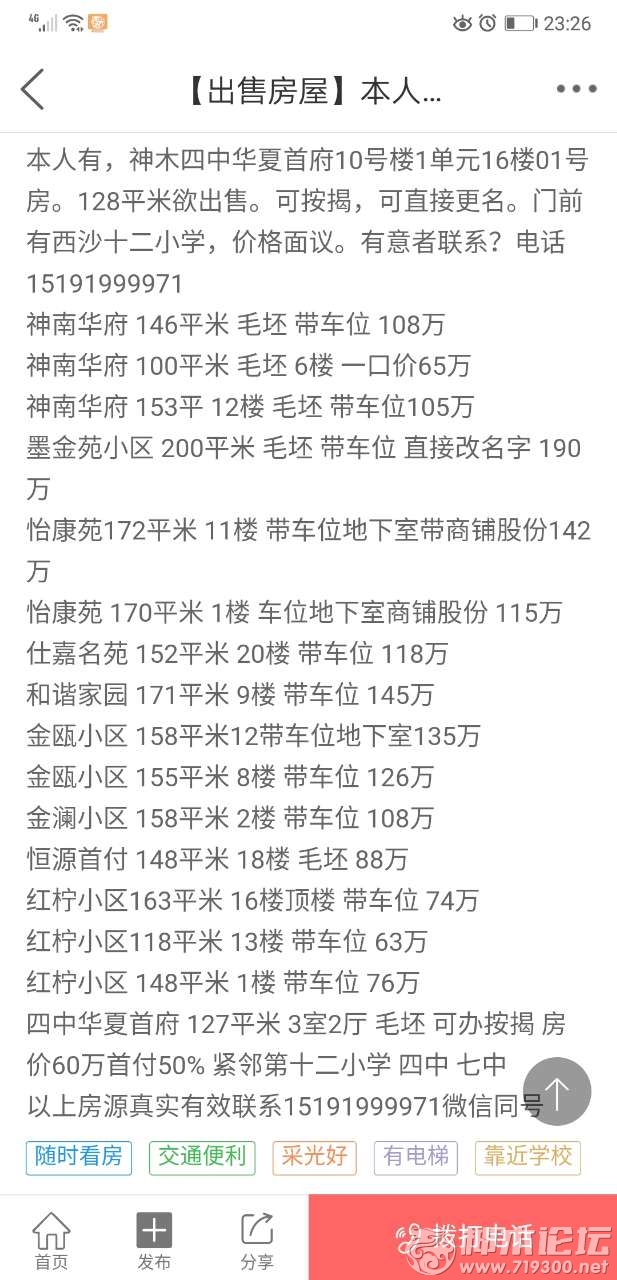Open 发布 to create a post
The height and width of the screenshot is (1280, 617).
[x=154, y=1240]
